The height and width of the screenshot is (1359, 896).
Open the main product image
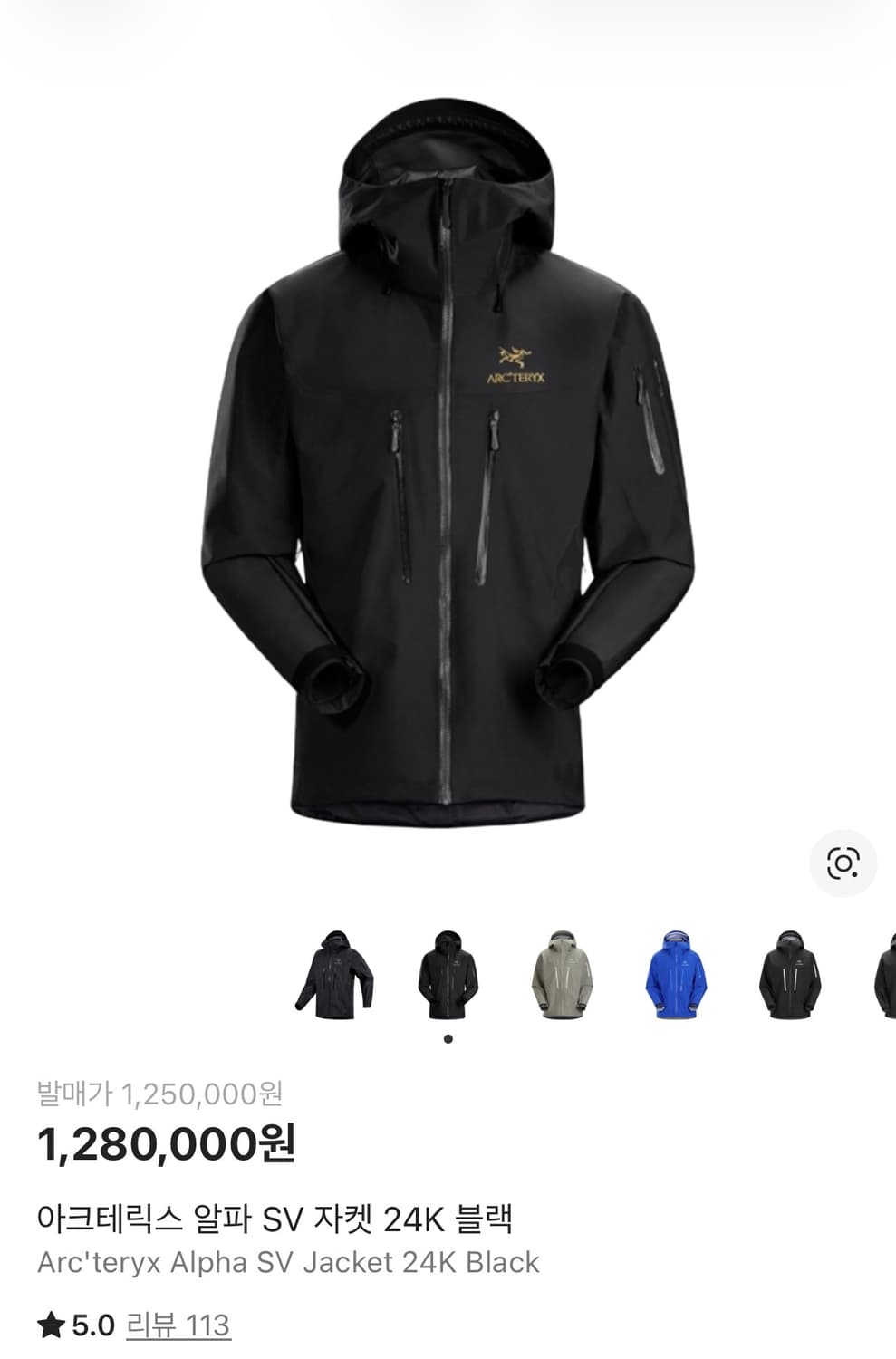tap(448, 453)
